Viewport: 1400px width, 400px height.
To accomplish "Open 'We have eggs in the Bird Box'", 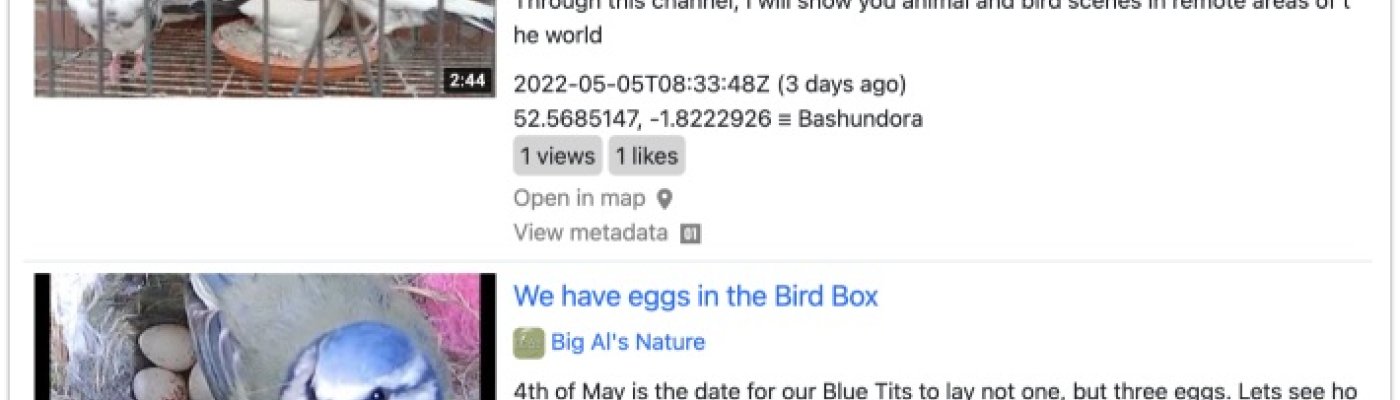I will point(695,296).
